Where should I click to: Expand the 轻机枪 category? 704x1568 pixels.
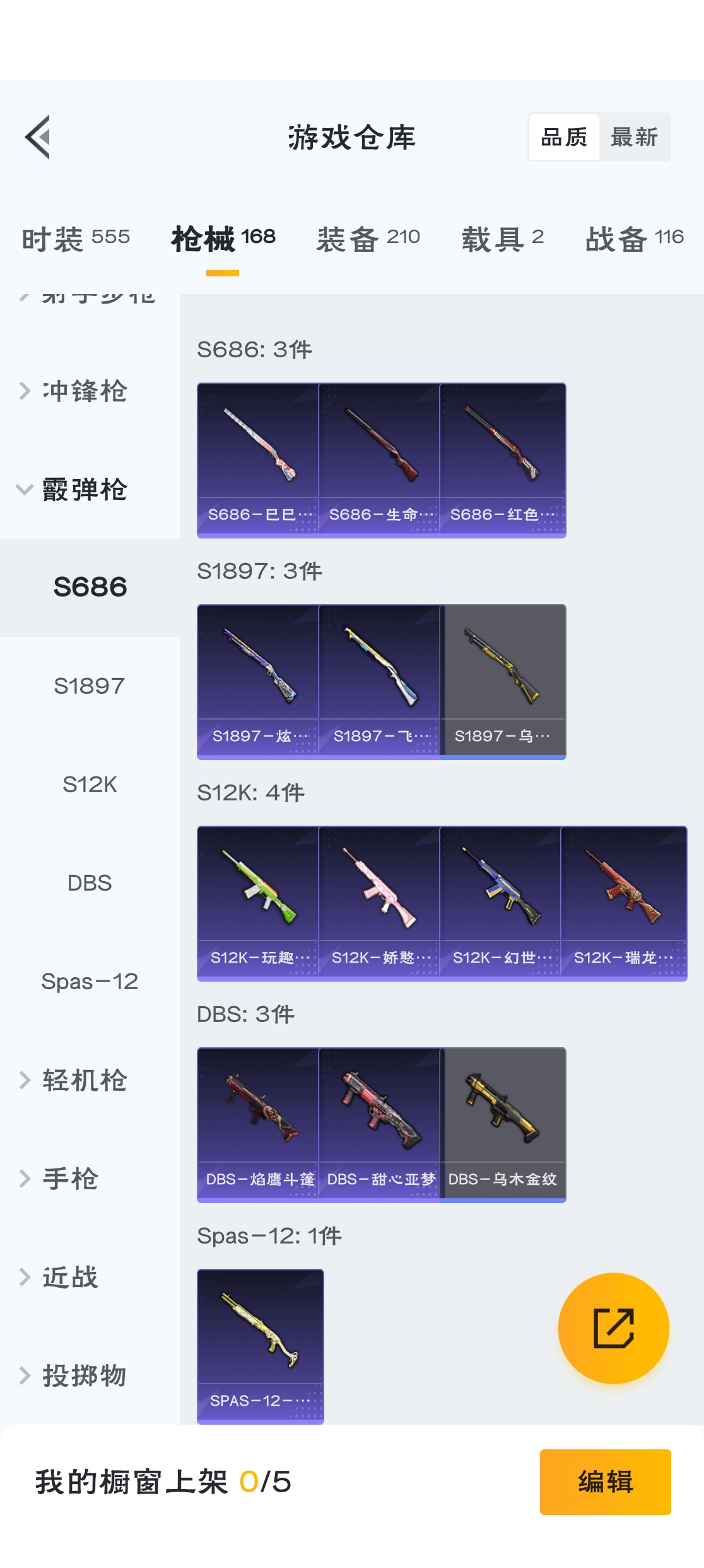[85, 1080]
